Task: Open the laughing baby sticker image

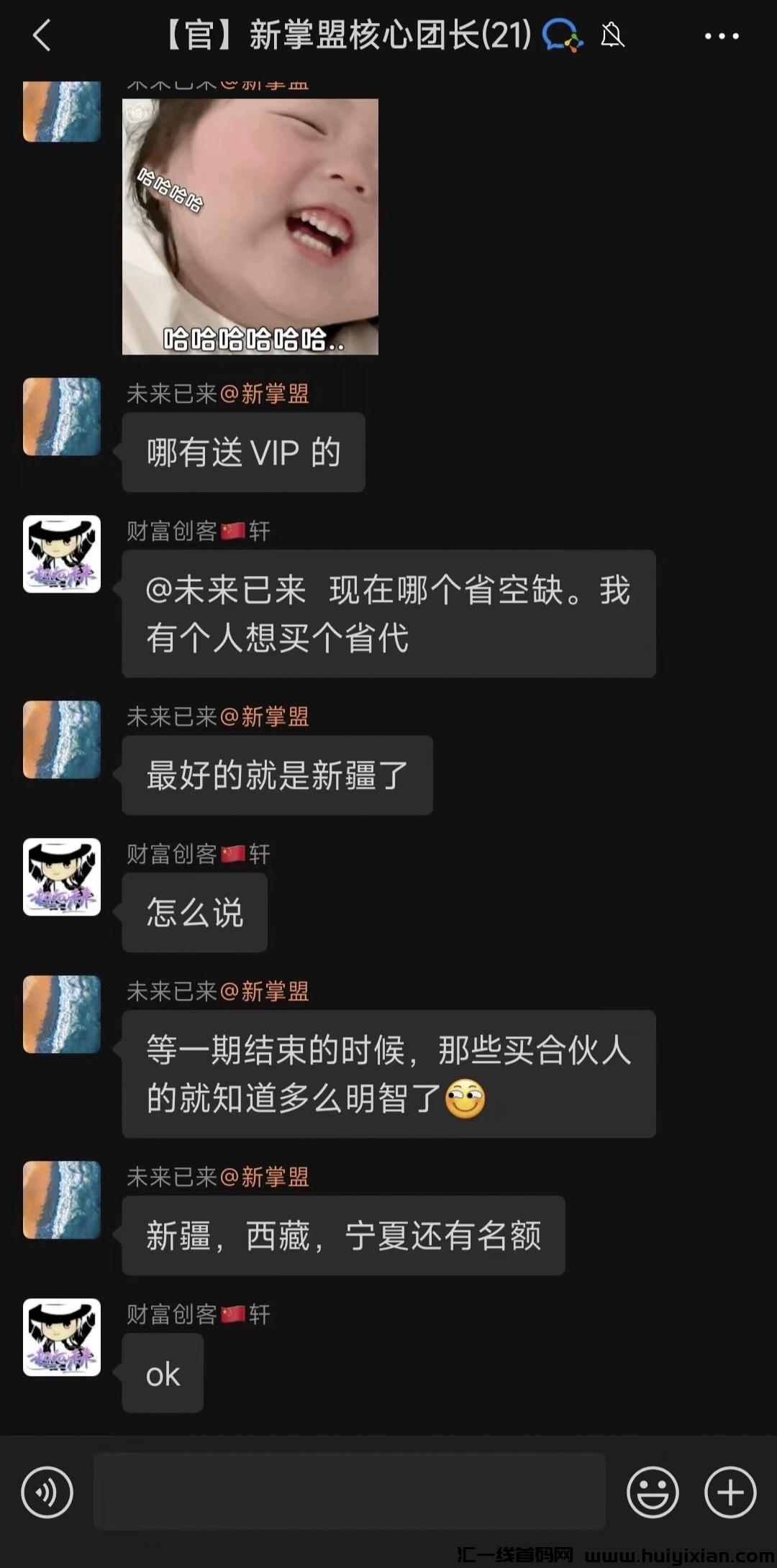Action: [x=250, y=227]
